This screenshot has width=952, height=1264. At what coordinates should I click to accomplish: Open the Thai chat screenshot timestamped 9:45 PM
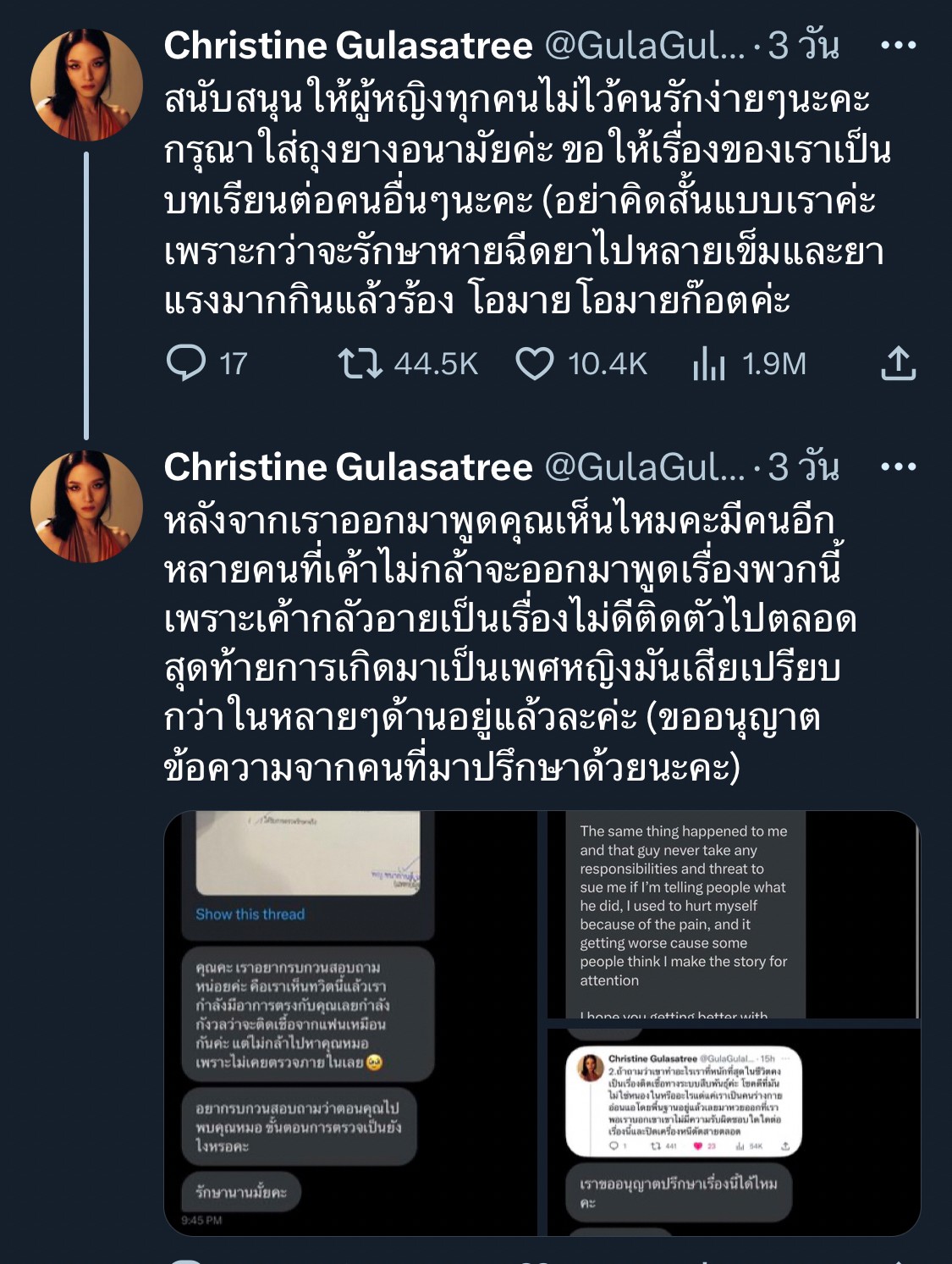pyautogui.click(x=350, y=1023)
